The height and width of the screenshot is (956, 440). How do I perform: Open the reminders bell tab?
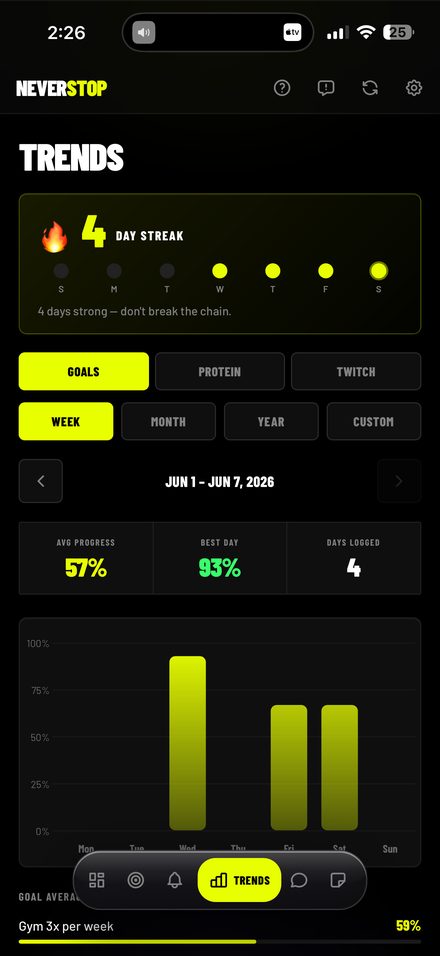[174, 880]
